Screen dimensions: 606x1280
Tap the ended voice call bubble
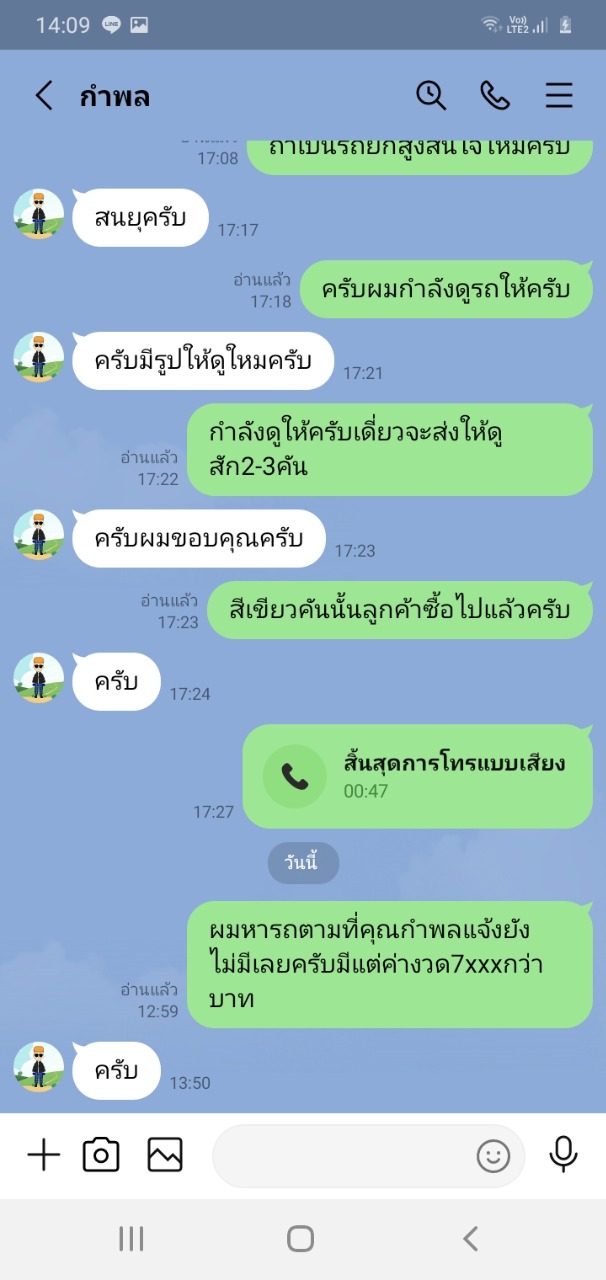[417, 776]
